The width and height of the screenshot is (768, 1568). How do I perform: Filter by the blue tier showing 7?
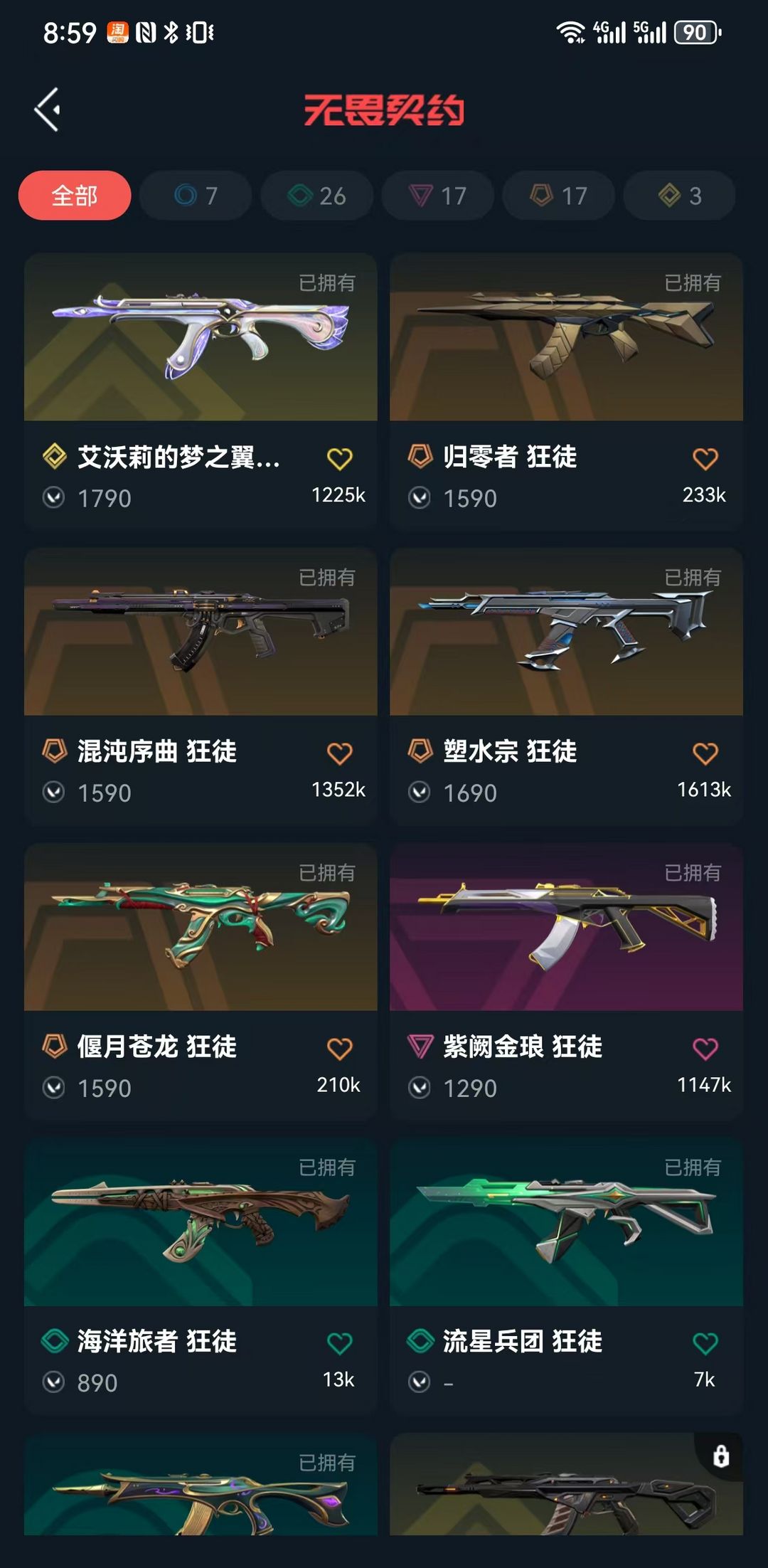point(196,196)
